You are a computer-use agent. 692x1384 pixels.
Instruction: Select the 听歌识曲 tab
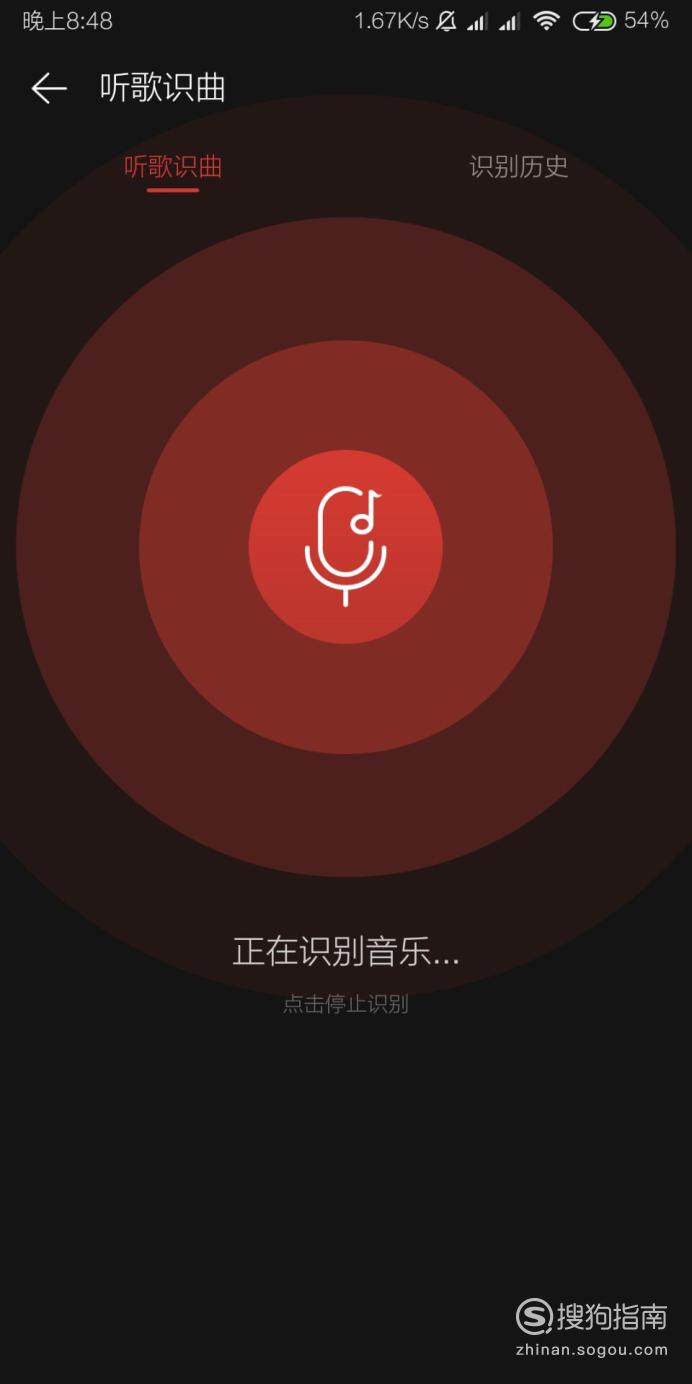(x=173, y=167)
